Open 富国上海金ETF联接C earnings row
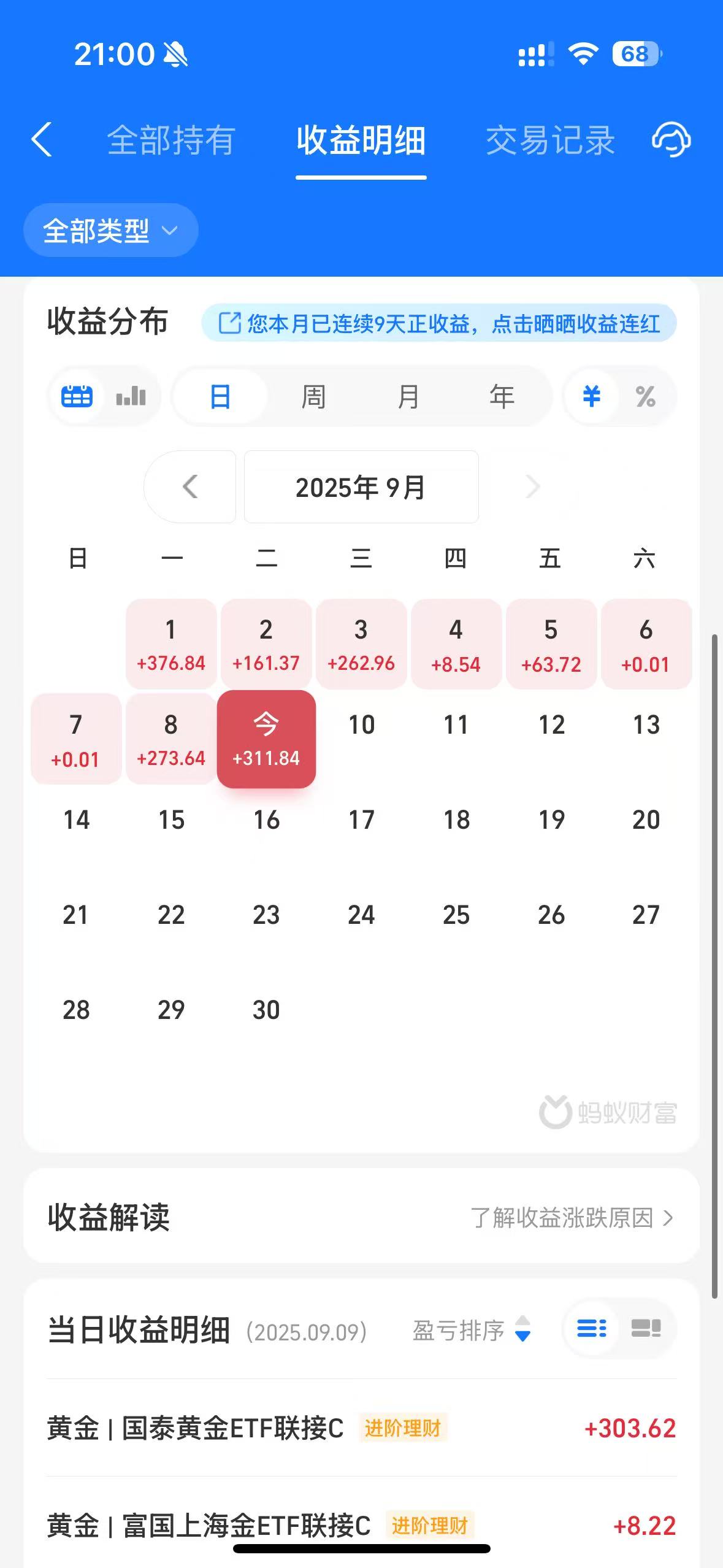 (x=361, y=1525)
